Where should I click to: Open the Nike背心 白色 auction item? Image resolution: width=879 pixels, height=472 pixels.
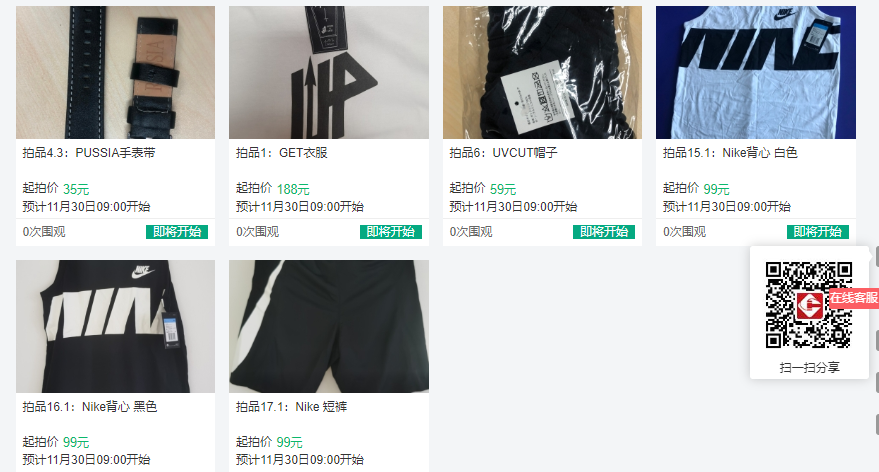[x=755, y=73]
